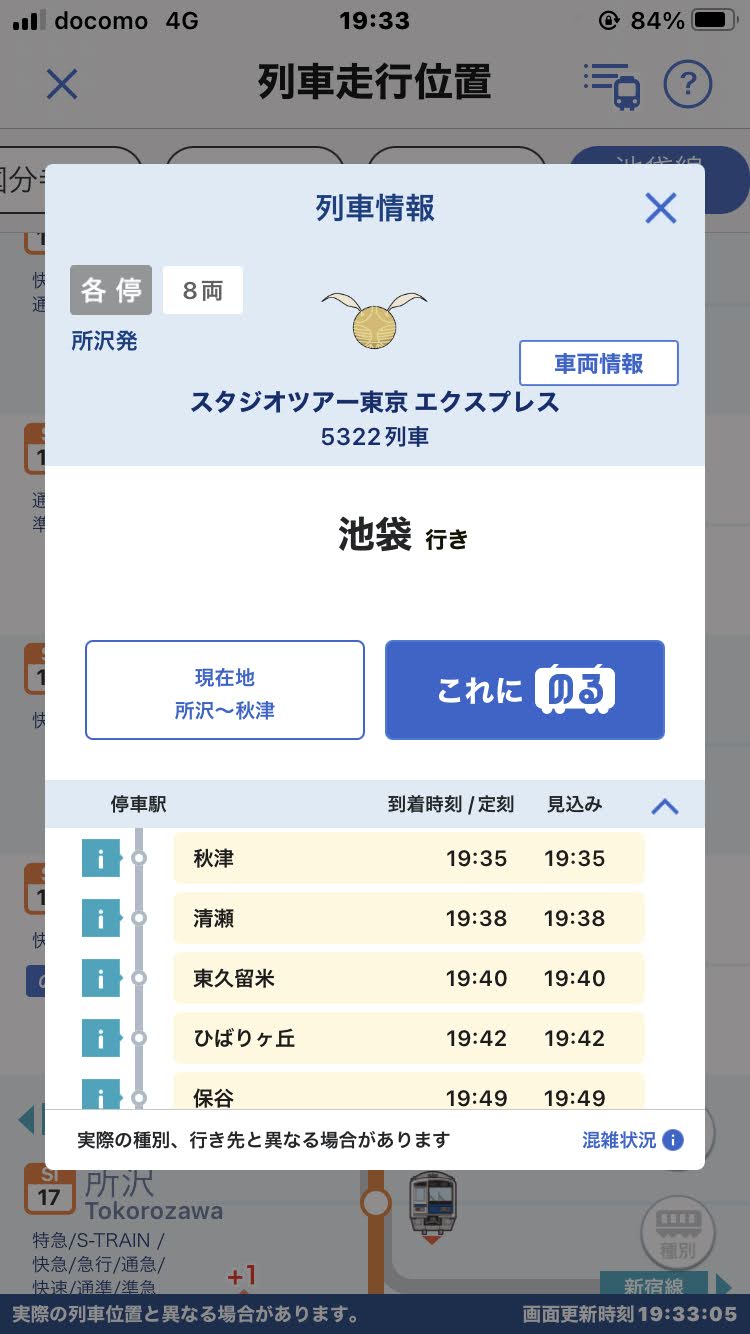Open 車両情報 vehicle details

coord(599,363)
